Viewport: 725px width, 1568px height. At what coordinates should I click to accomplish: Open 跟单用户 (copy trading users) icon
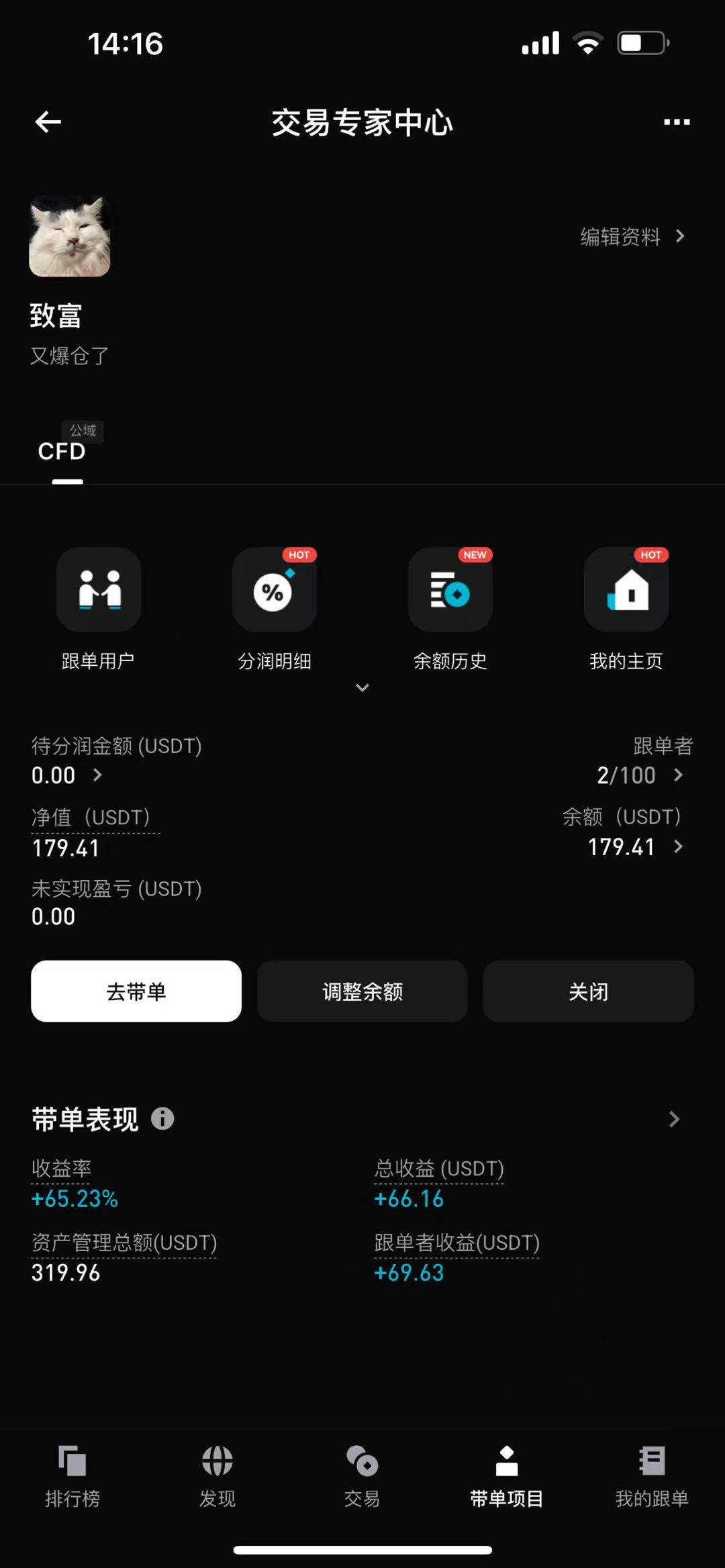pos(99,589)
